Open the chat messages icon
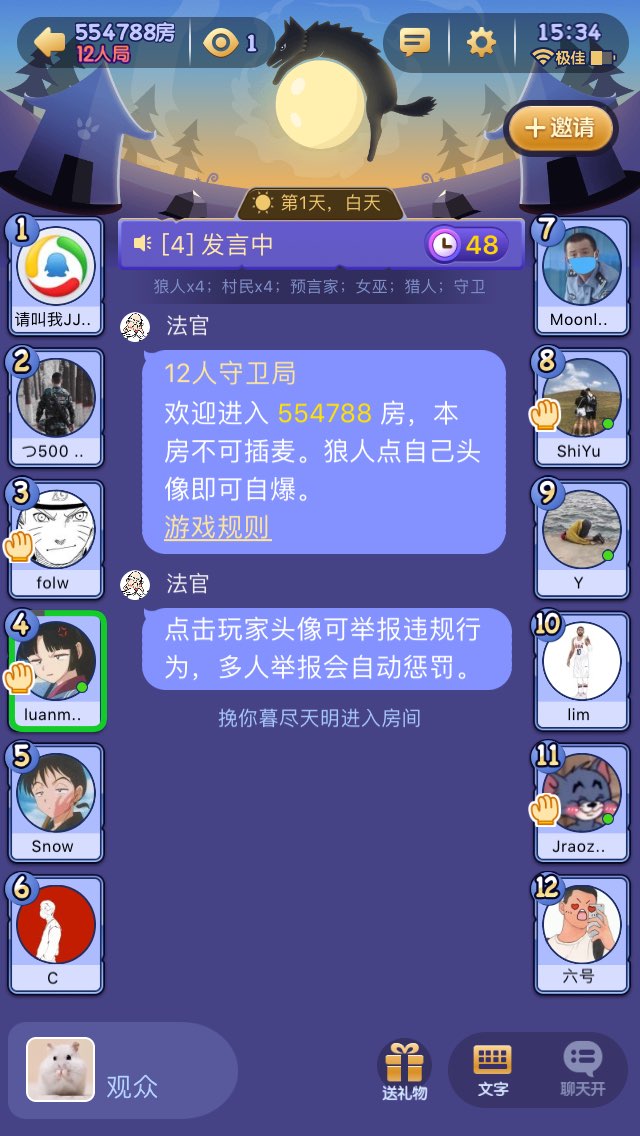640x1136 pixels. (415, 42)
